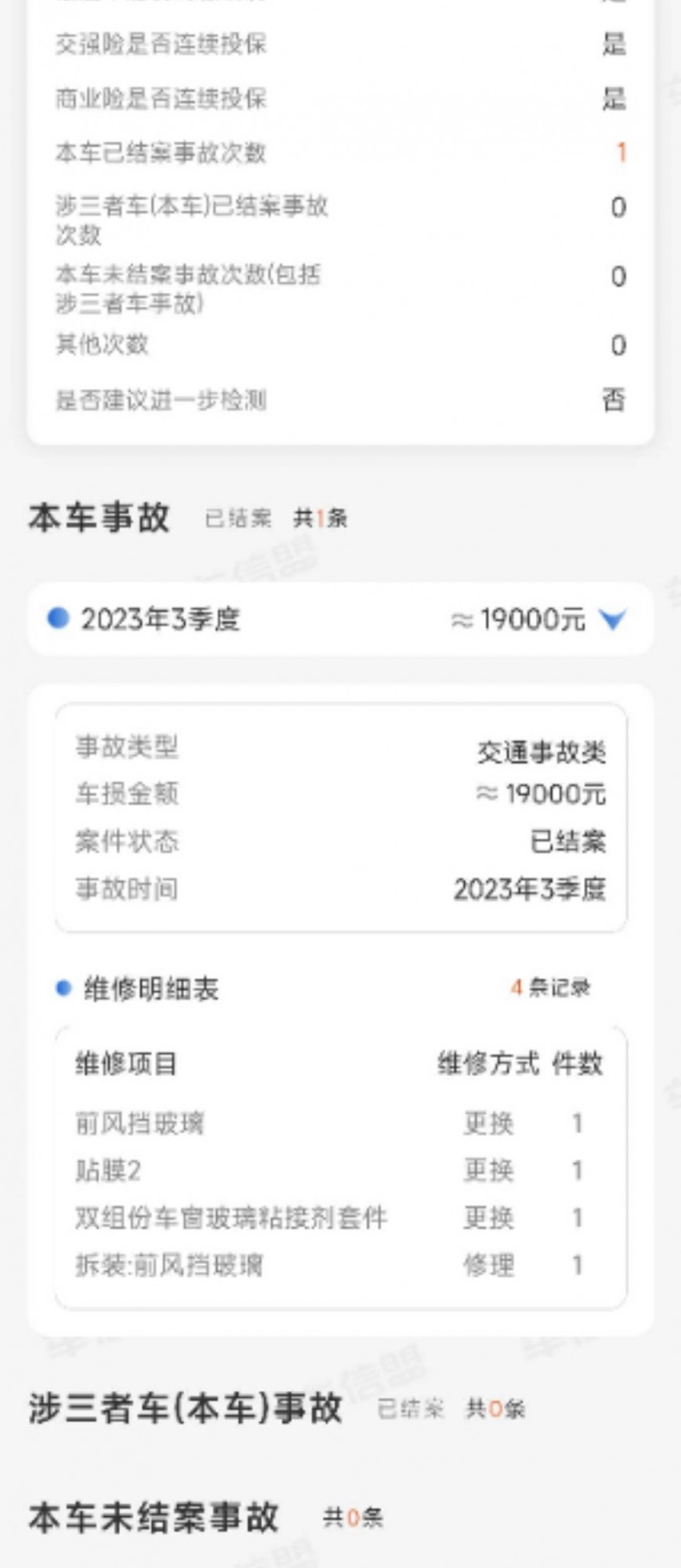The width and height of the screenshot is (681, 1568).
Task: Collapse the 2023年3季度 accident record
Action: click(x=612, y=619)
